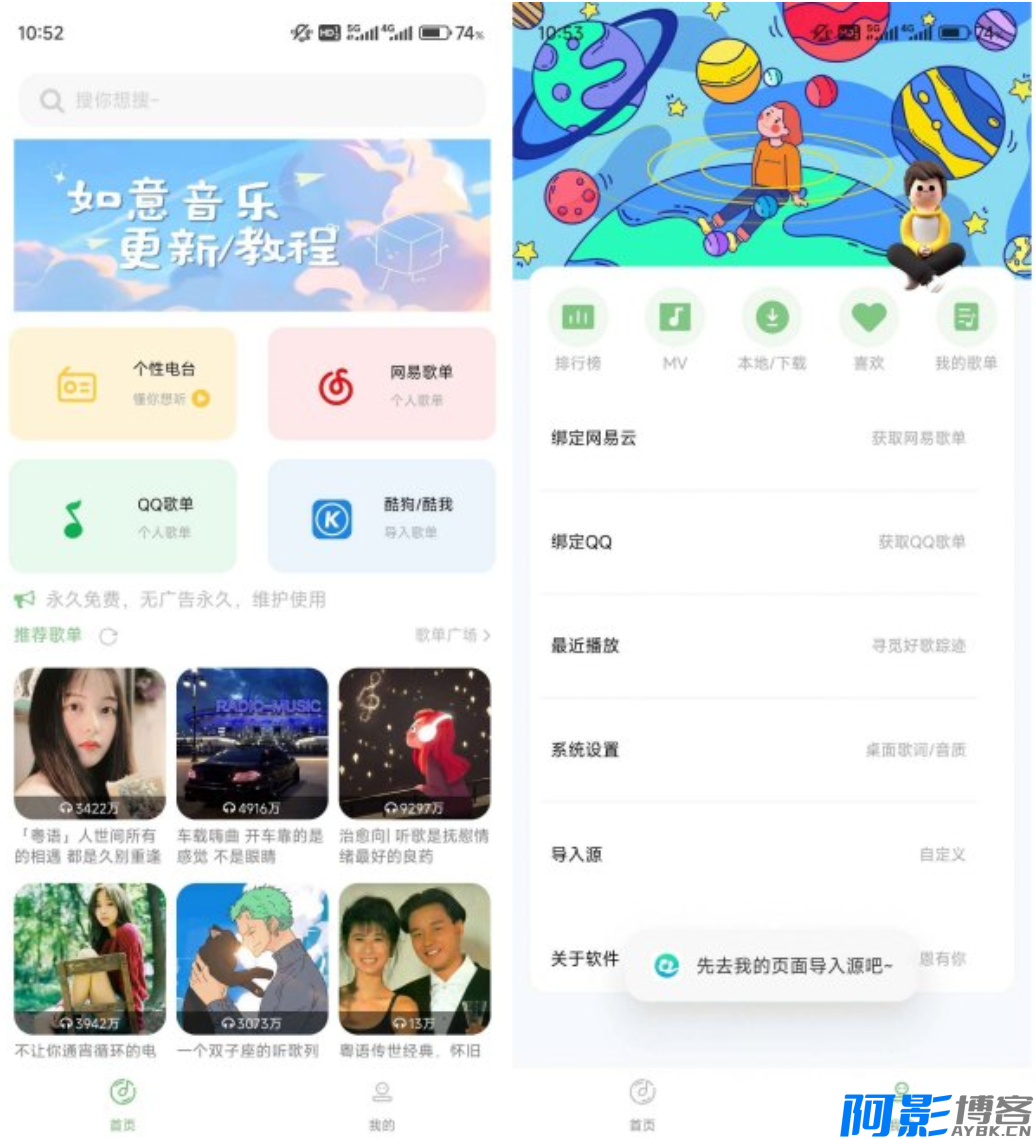
Task: Select the 导入源 row
Action: 759,855
